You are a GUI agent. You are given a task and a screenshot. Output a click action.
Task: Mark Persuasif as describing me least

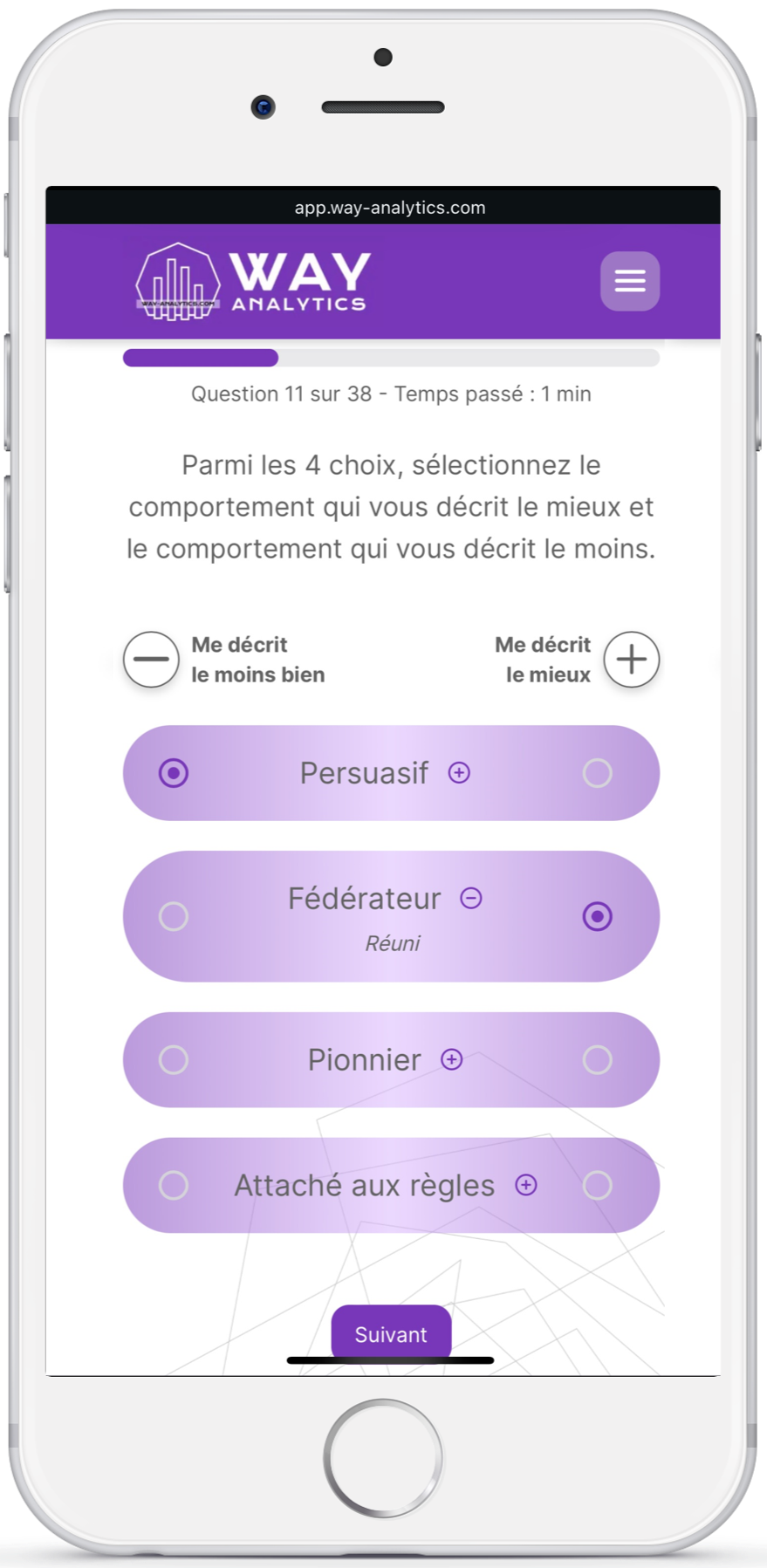[x=174, y=773]
